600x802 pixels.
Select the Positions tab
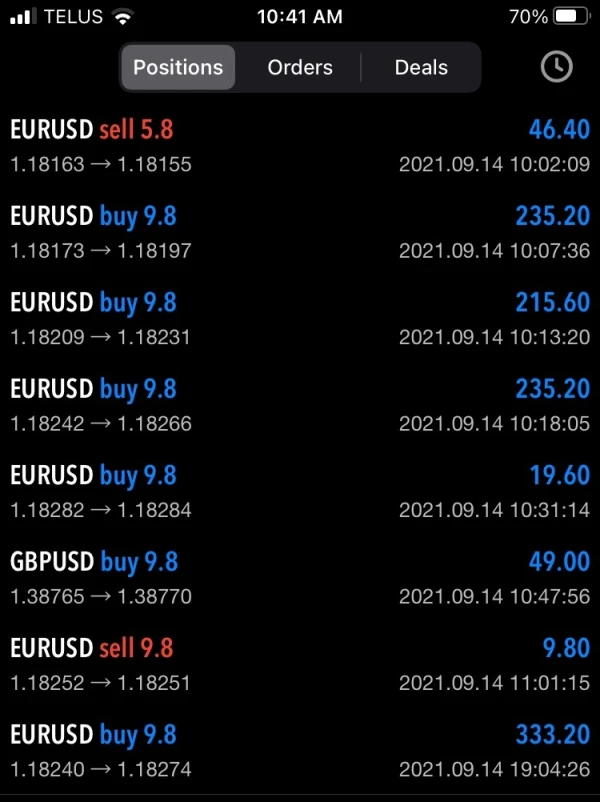click(x=178, y=67)
